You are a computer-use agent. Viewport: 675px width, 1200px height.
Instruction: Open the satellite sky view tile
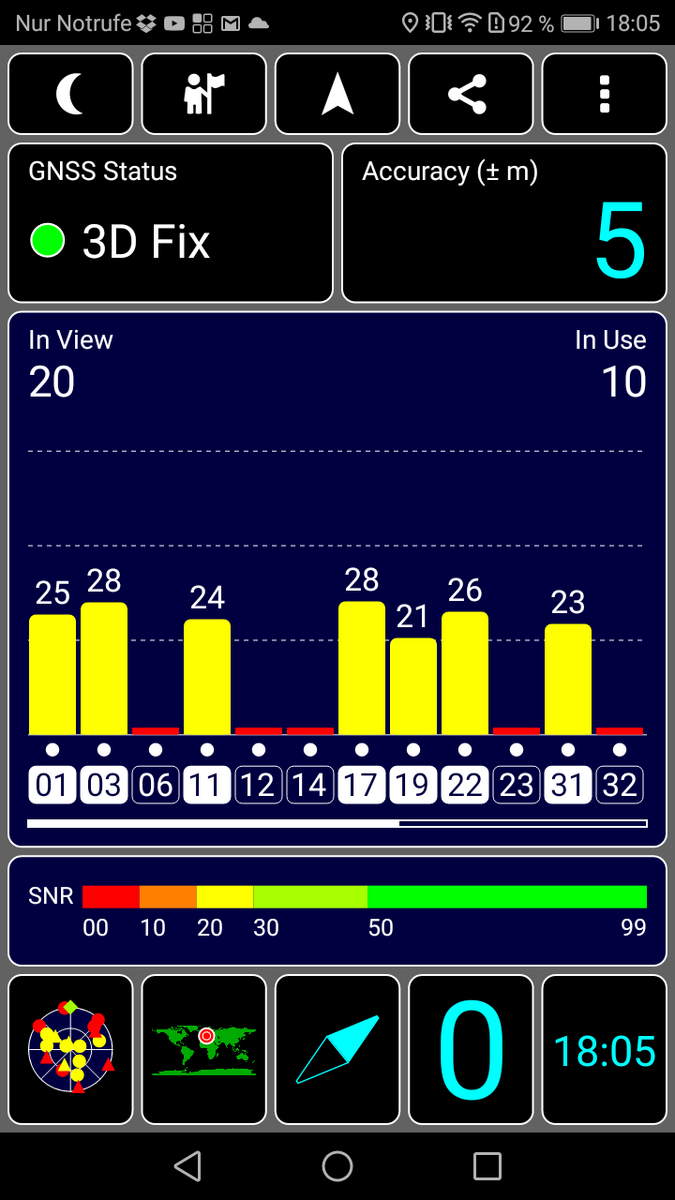coord(71,1049)
